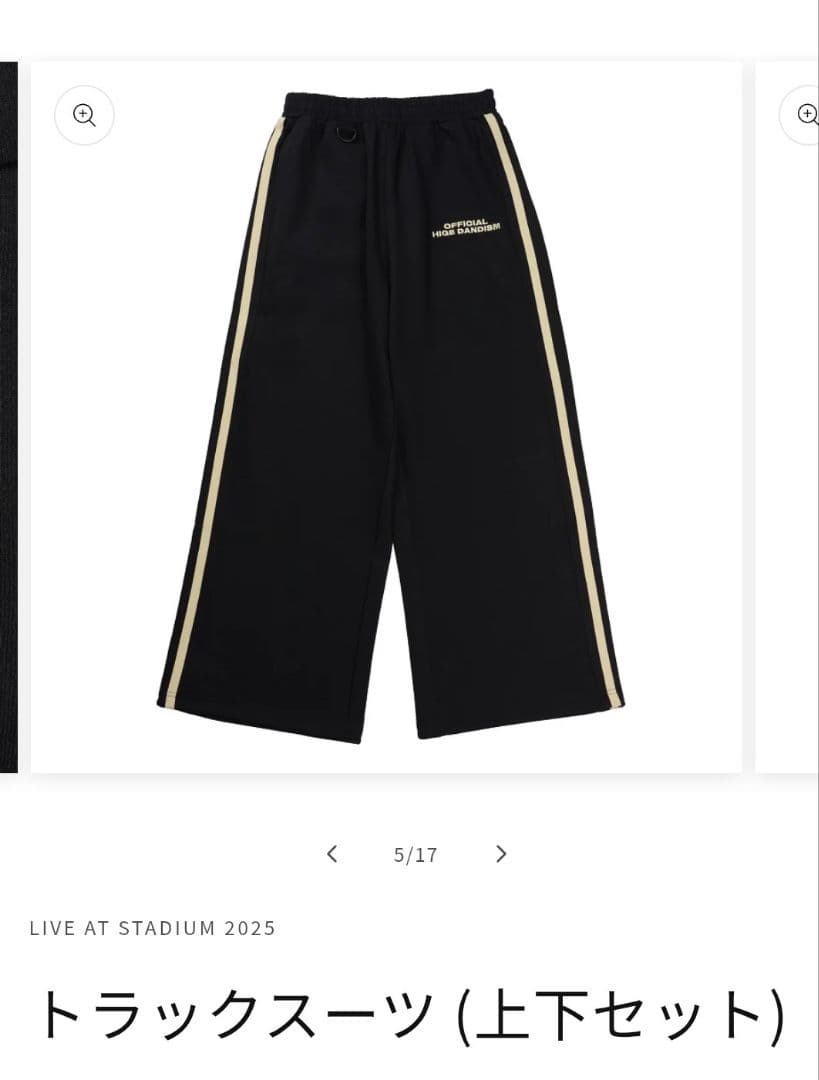Tap the next-slide arrow beside the 5/17 counter
Viewport: 819px width, 1080px height.
(x=499, y=854)
